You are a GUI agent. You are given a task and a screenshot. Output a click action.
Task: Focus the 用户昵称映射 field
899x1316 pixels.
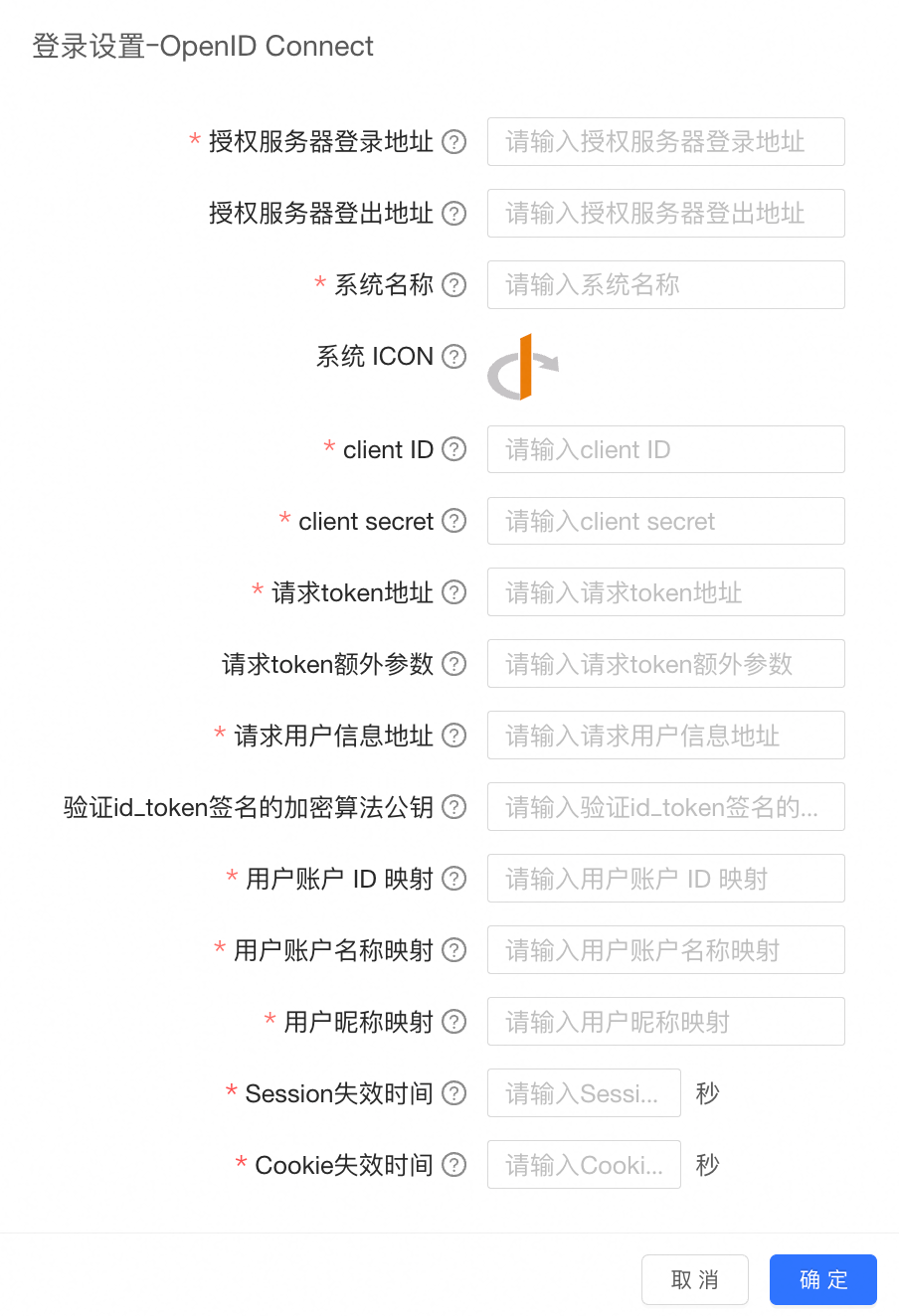pyautogui.click(x=665, y=1022)
